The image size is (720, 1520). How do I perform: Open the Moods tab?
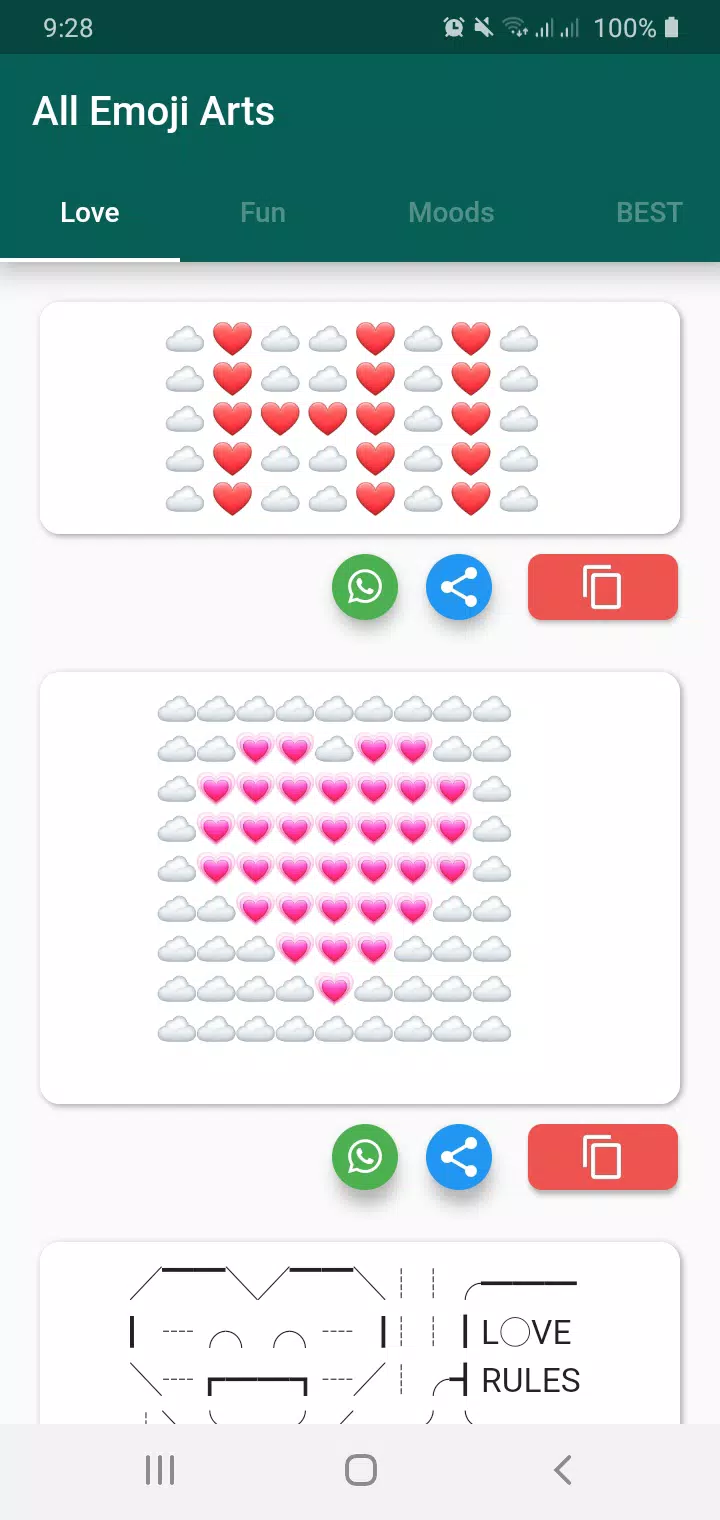(x=451, y=212)
